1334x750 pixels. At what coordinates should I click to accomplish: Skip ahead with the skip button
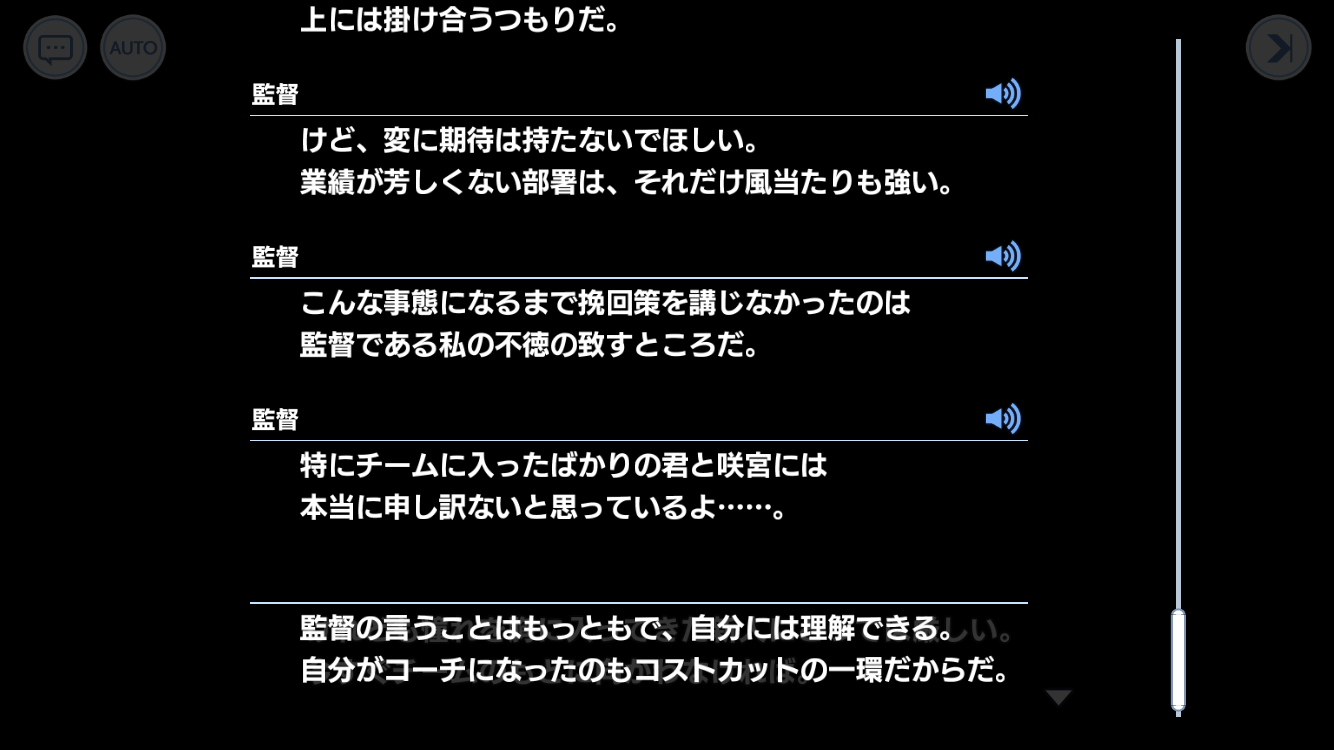click(x=1278, y=48)
